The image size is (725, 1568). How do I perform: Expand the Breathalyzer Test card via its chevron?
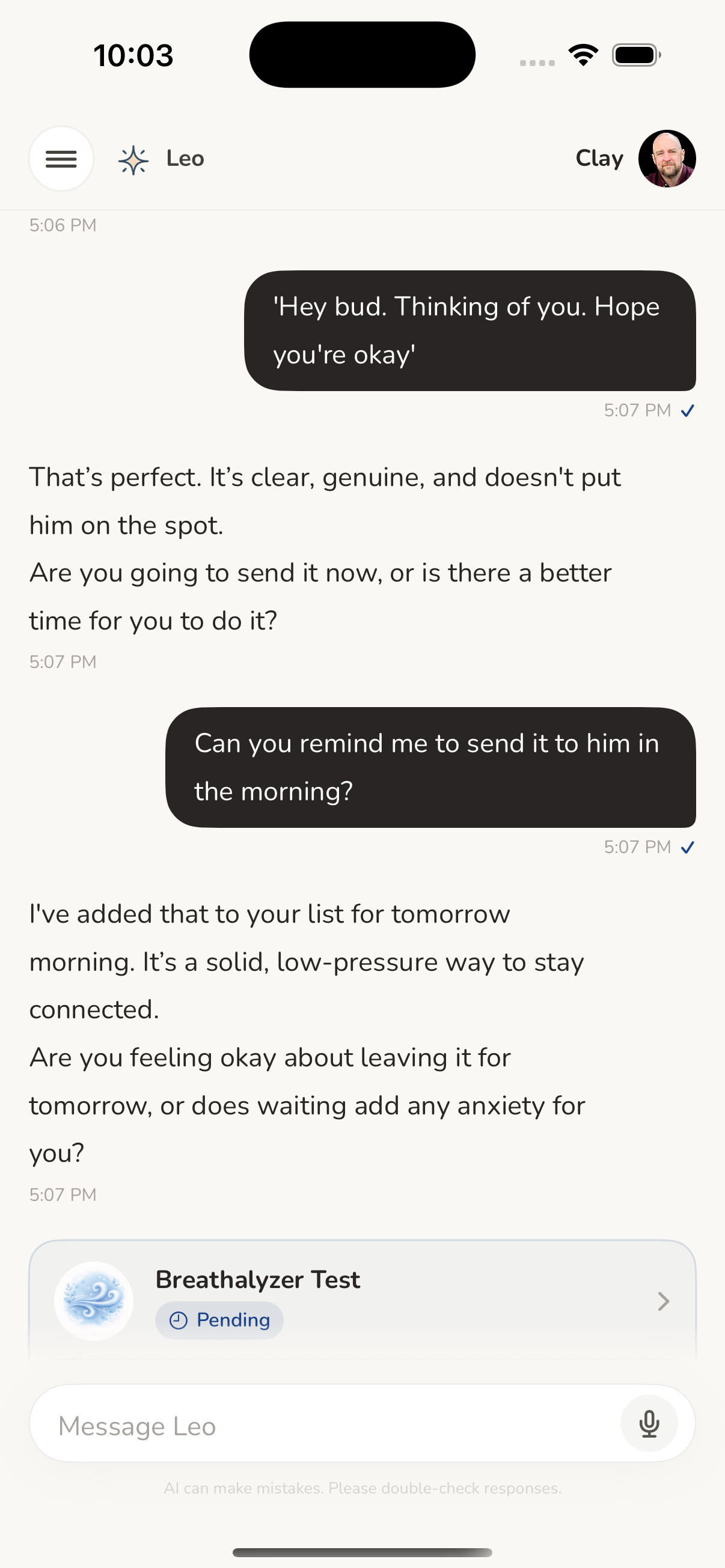663,1301
